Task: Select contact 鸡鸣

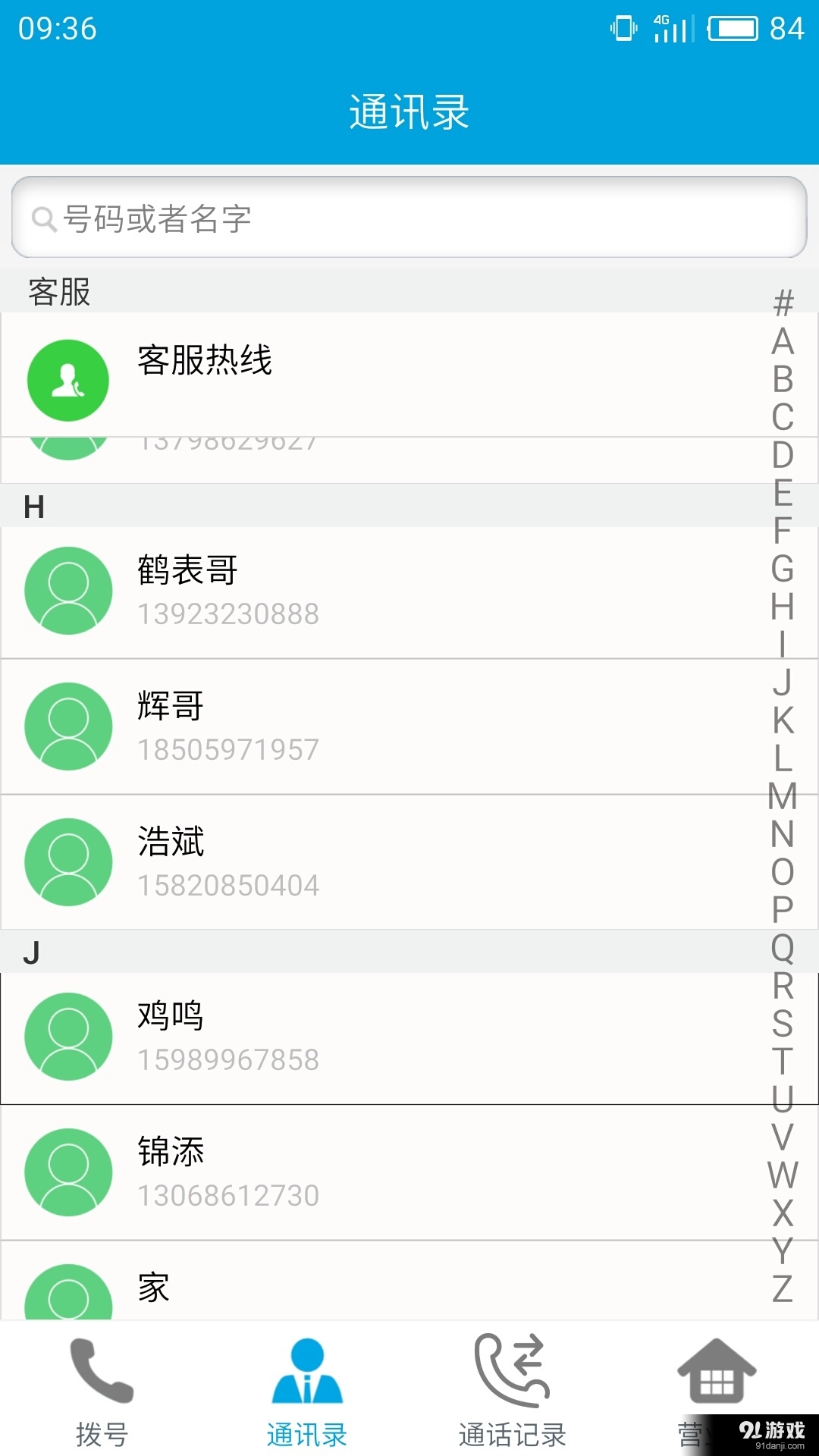Action: [303, 1036]
